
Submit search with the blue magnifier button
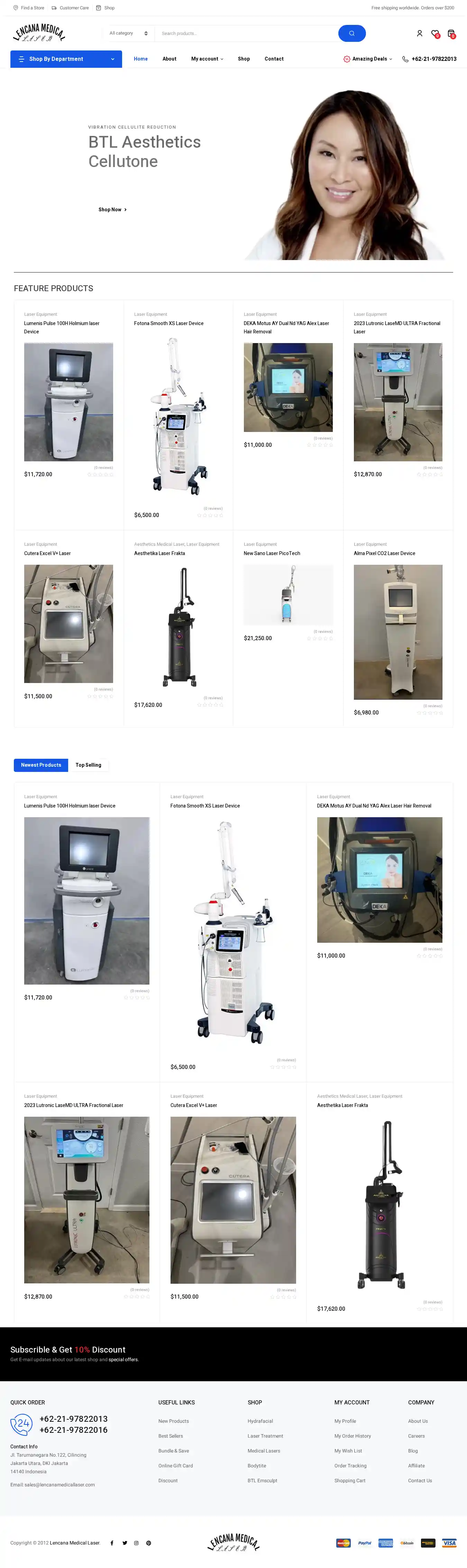click(x=351, y=34)
